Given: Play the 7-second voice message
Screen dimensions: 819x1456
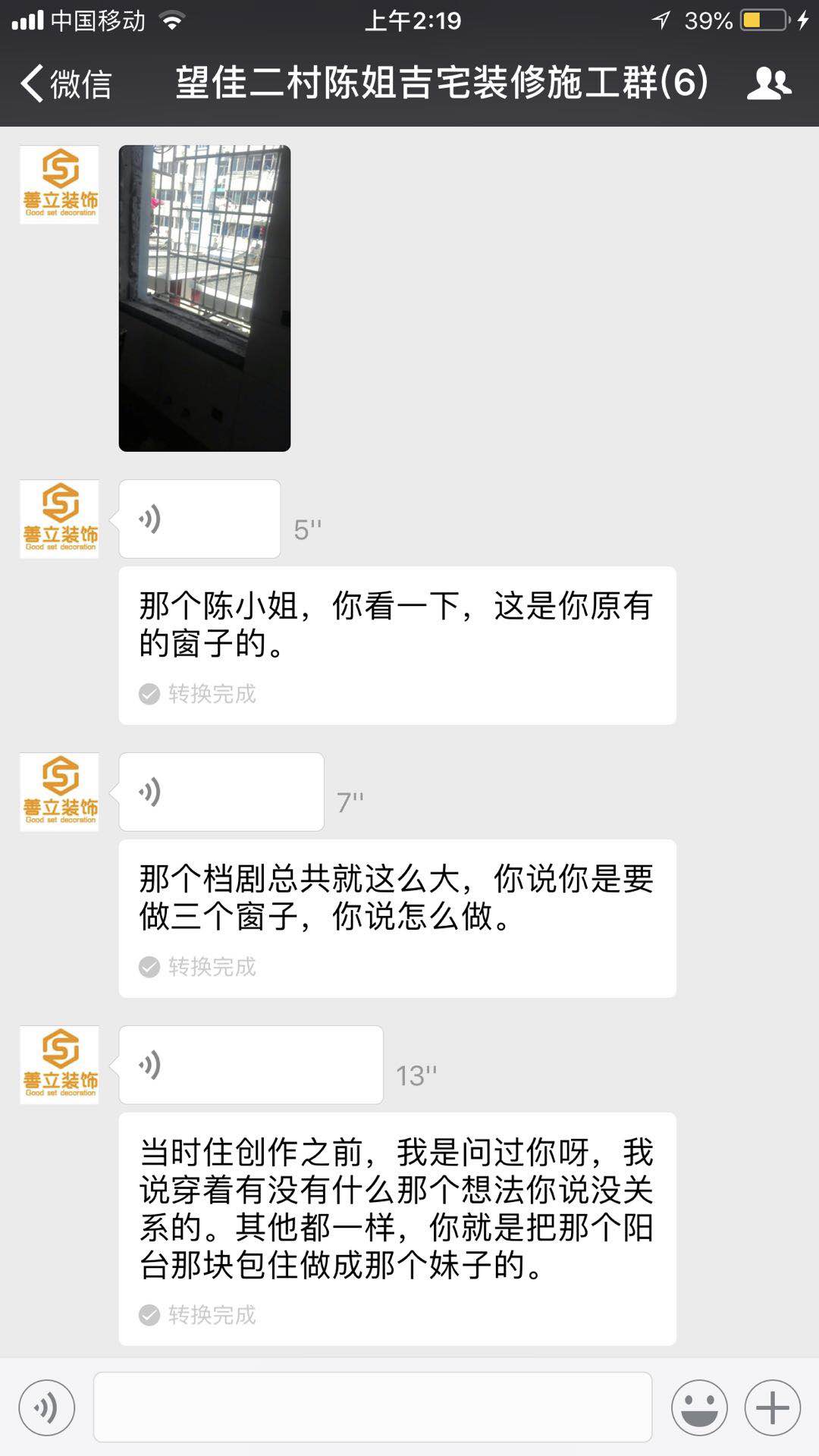Looking at the screenshot, I should pyautogui.click(x=221, y=792).
